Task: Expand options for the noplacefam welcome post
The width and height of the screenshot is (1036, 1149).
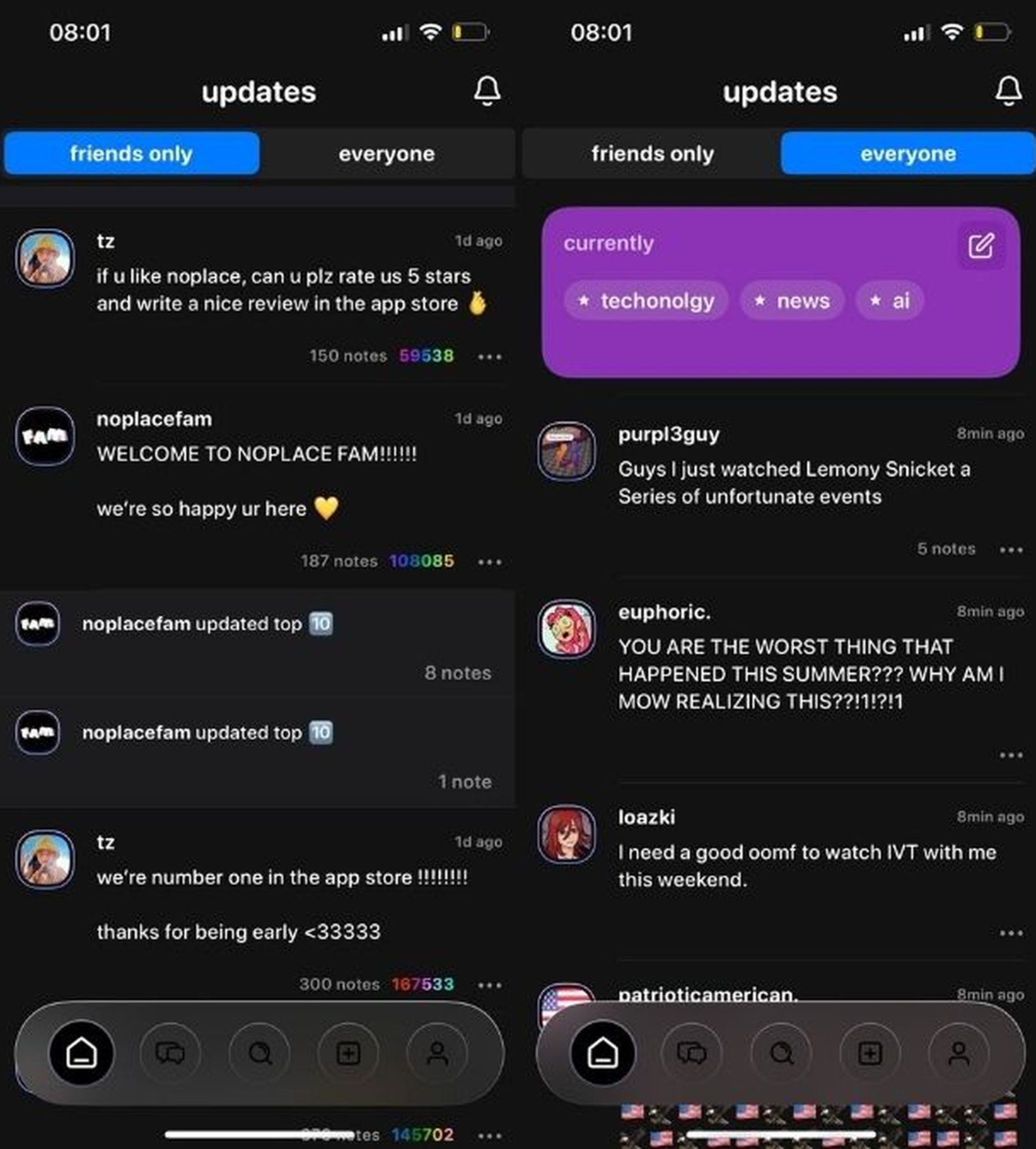Action: 489,562
